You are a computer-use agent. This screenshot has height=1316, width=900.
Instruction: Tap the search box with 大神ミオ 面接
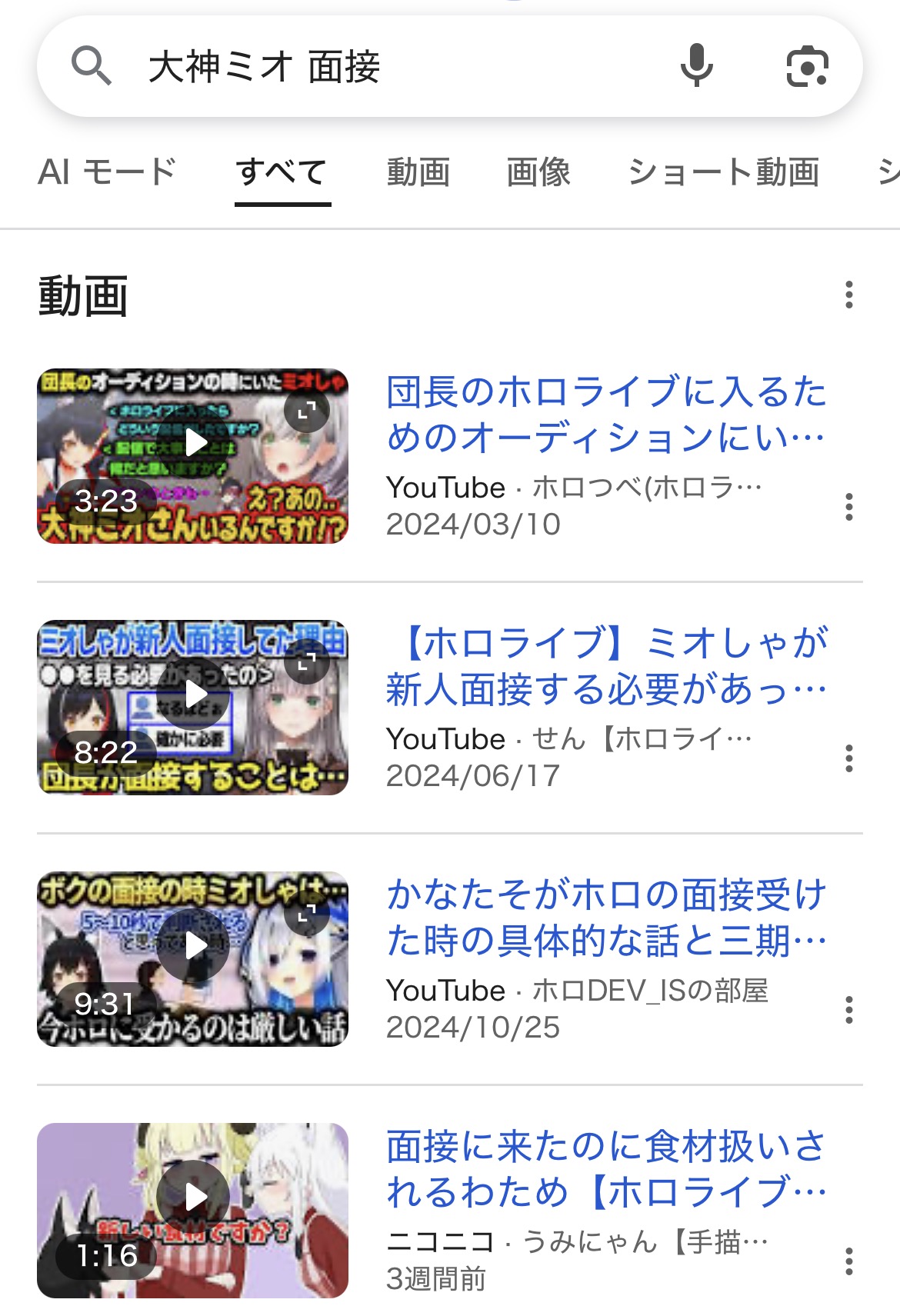(x=385, y=67)
